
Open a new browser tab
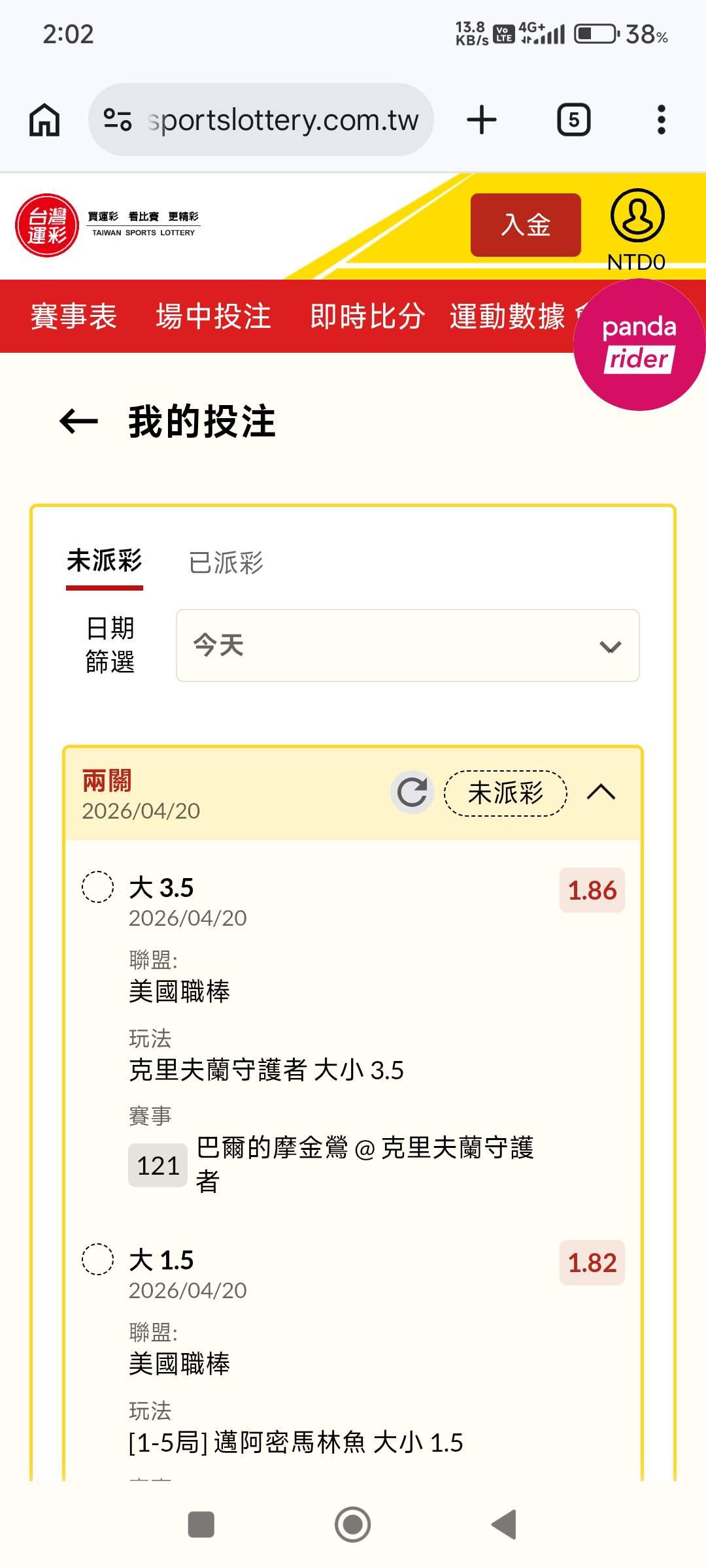point(482,120)
